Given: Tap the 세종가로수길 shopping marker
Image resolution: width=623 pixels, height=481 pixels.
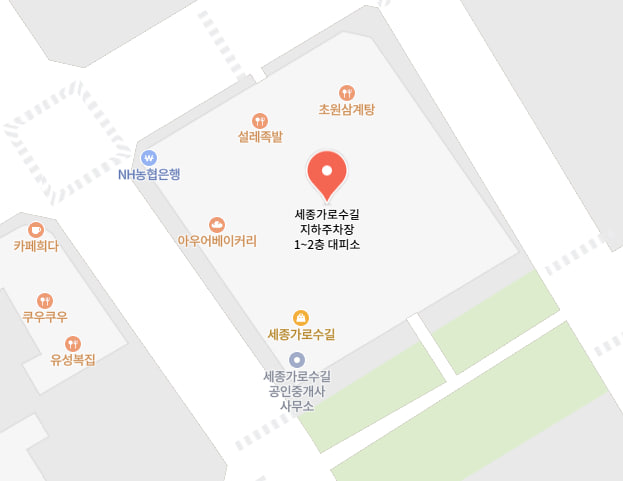Looking at the screenshot, I should 300,317.
